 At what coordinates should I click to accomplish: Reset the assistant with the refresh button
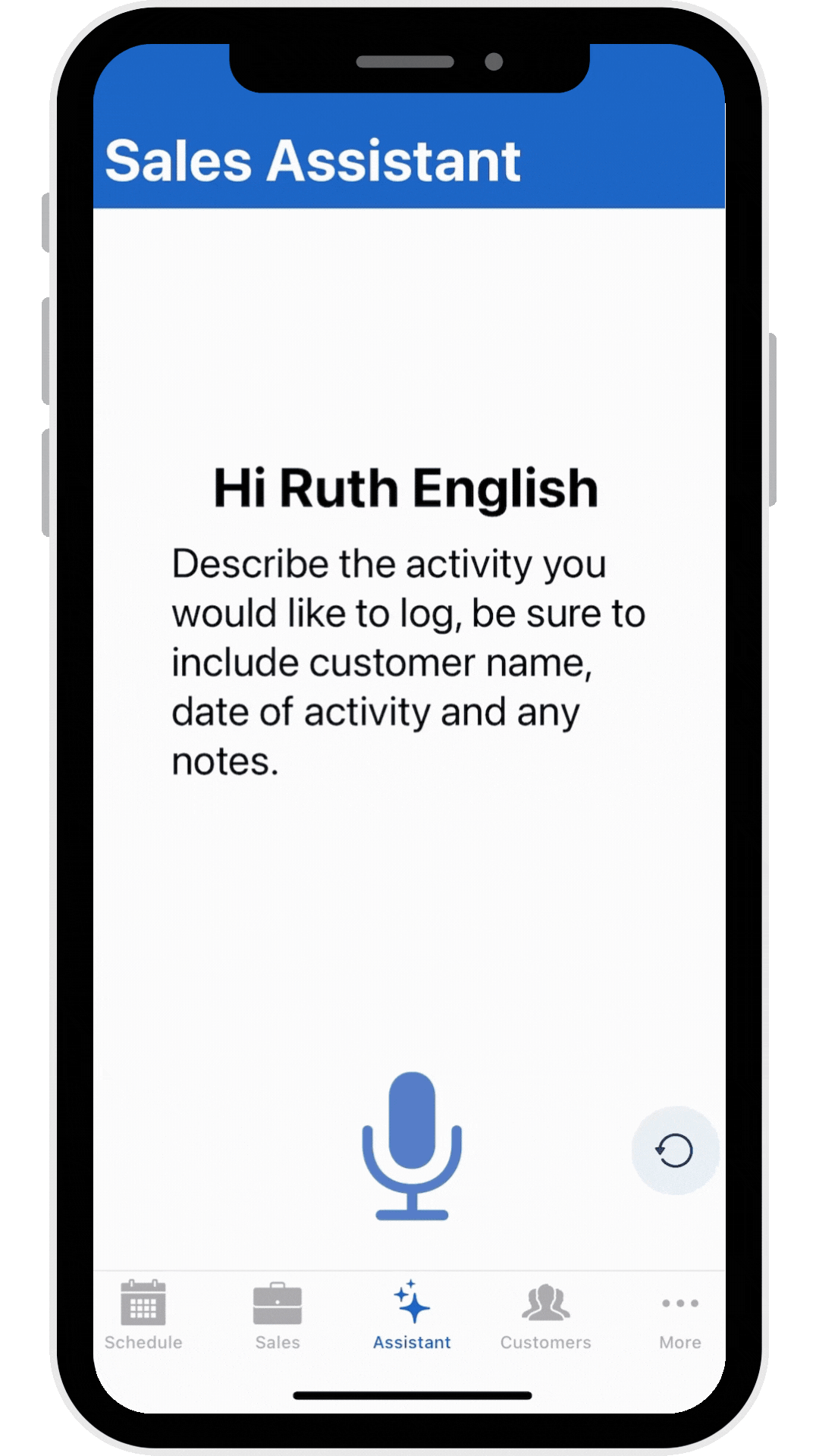[x=674, y=1150]
